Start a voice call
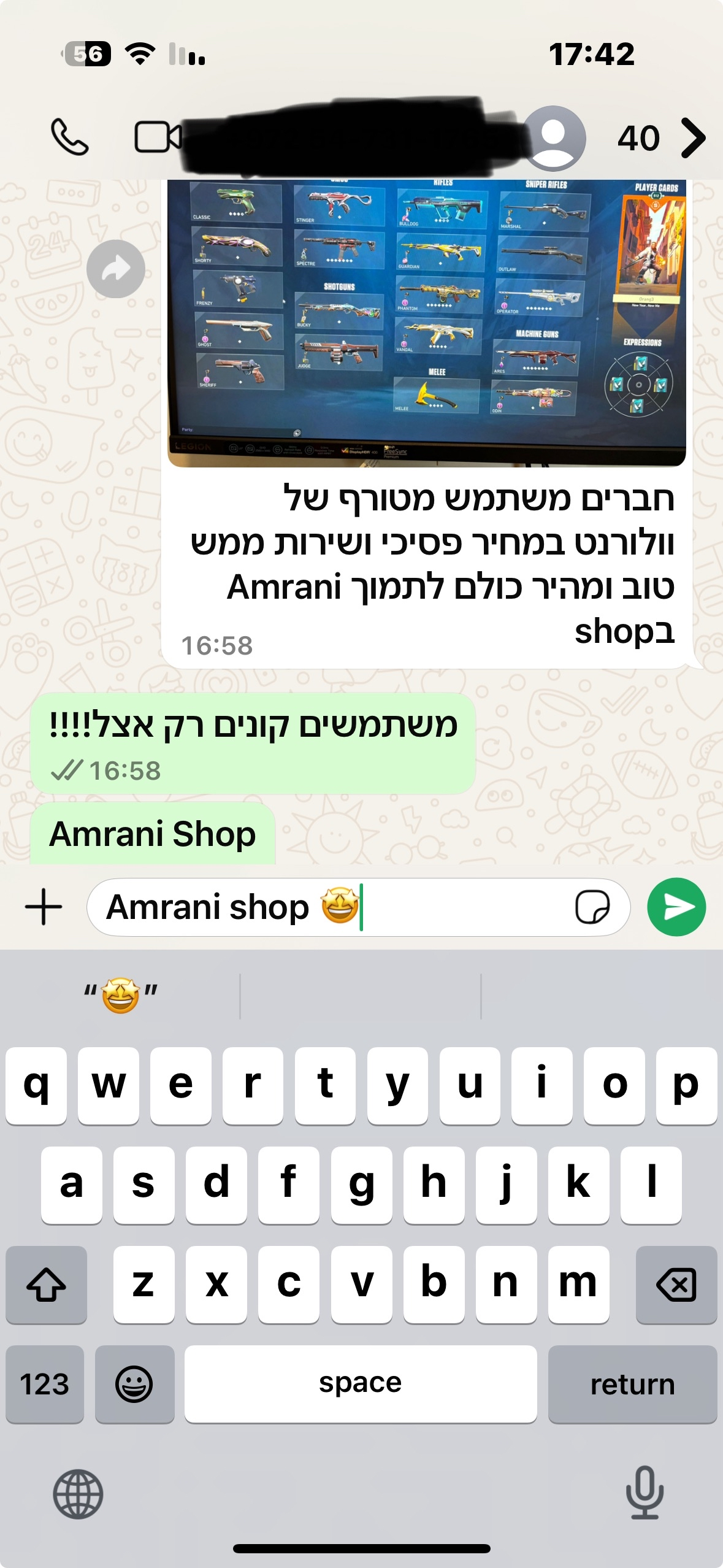This screenshot has height=1568, width=723. point(69,137)
